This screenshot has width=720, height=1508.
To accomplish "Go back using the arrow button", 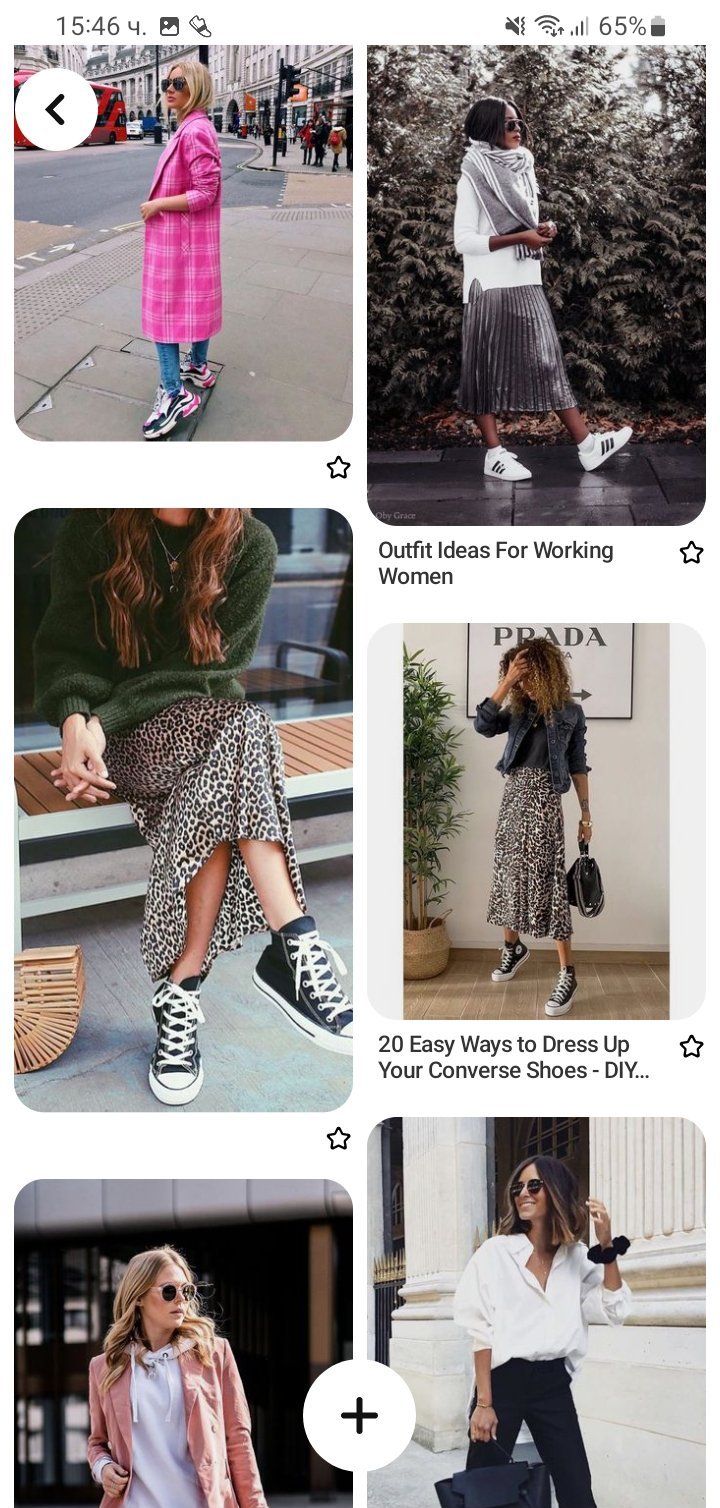I will click(x=56, y=109).
